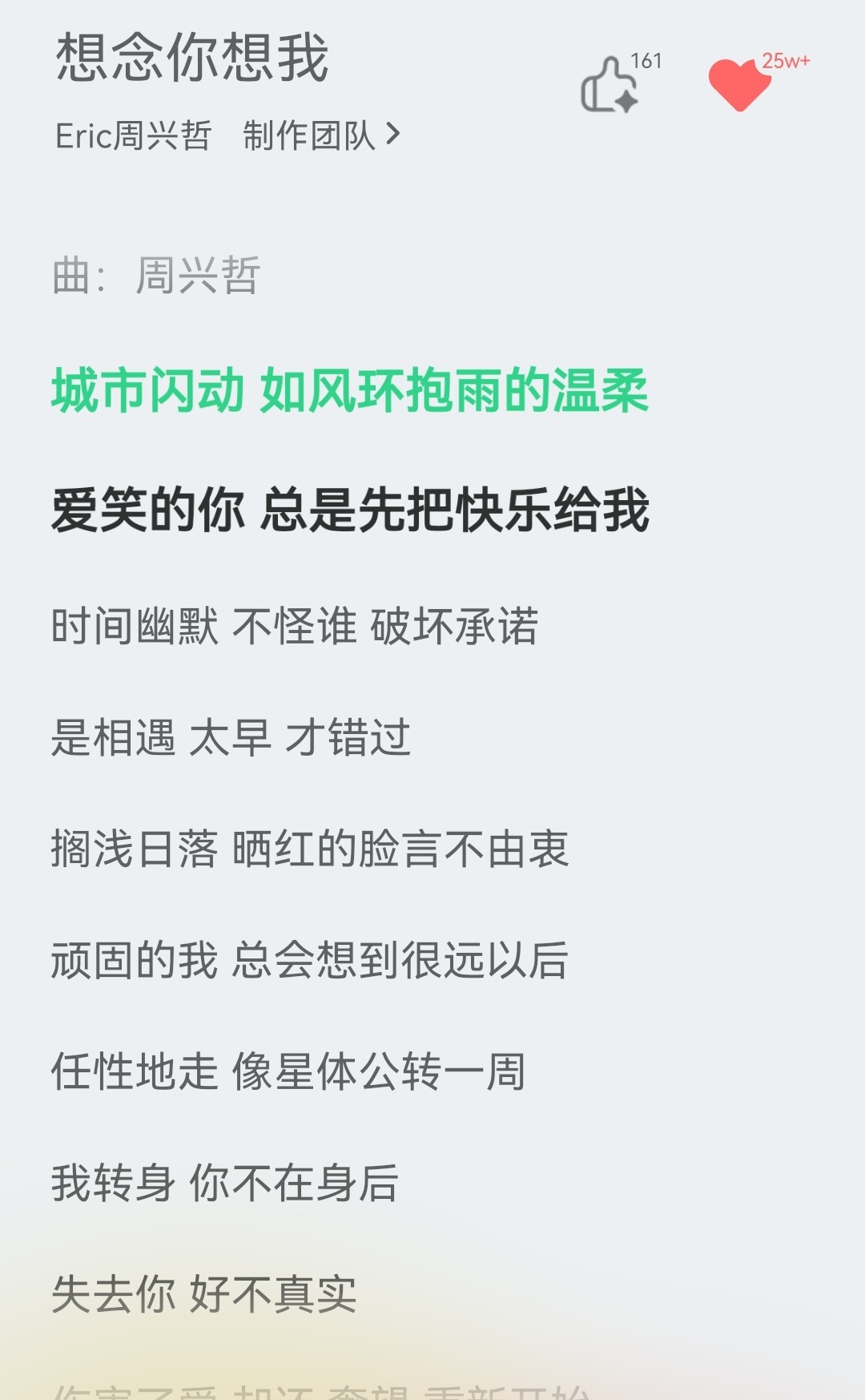
Task: Jump to lyric line 时间幽默 不怪谁 破坏承诺
Action: pos(295,626)
